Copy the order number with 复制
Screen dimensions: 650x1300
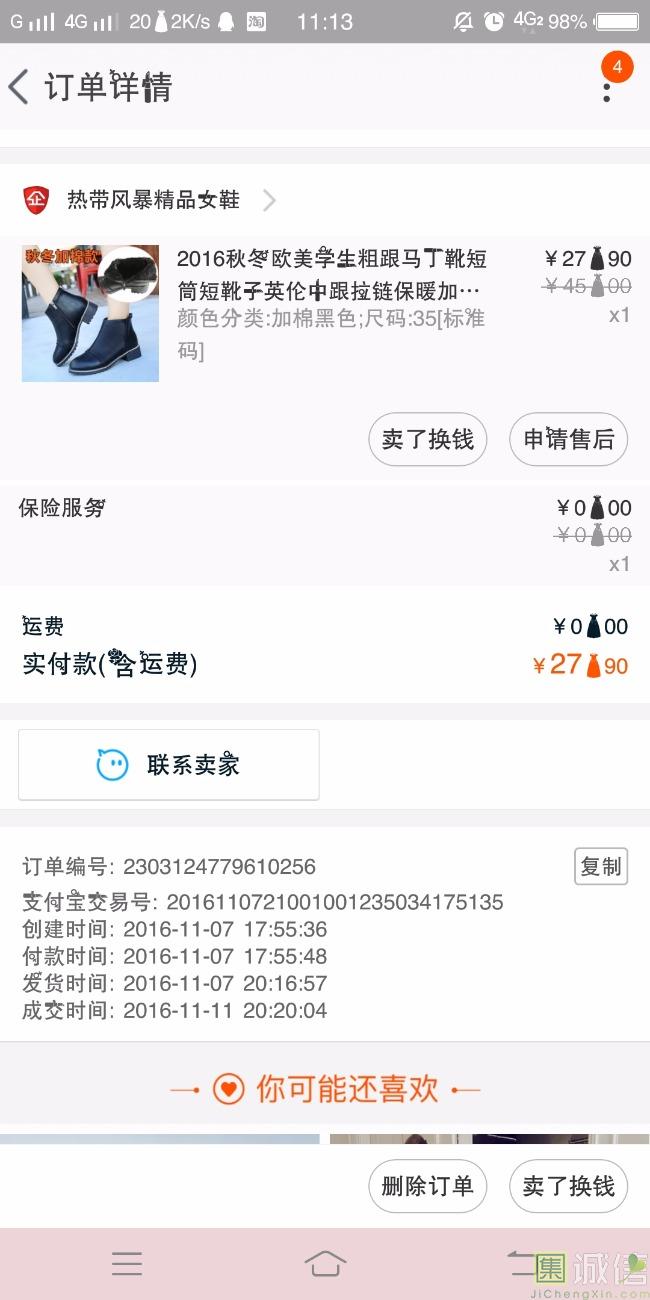pos(600,866)
